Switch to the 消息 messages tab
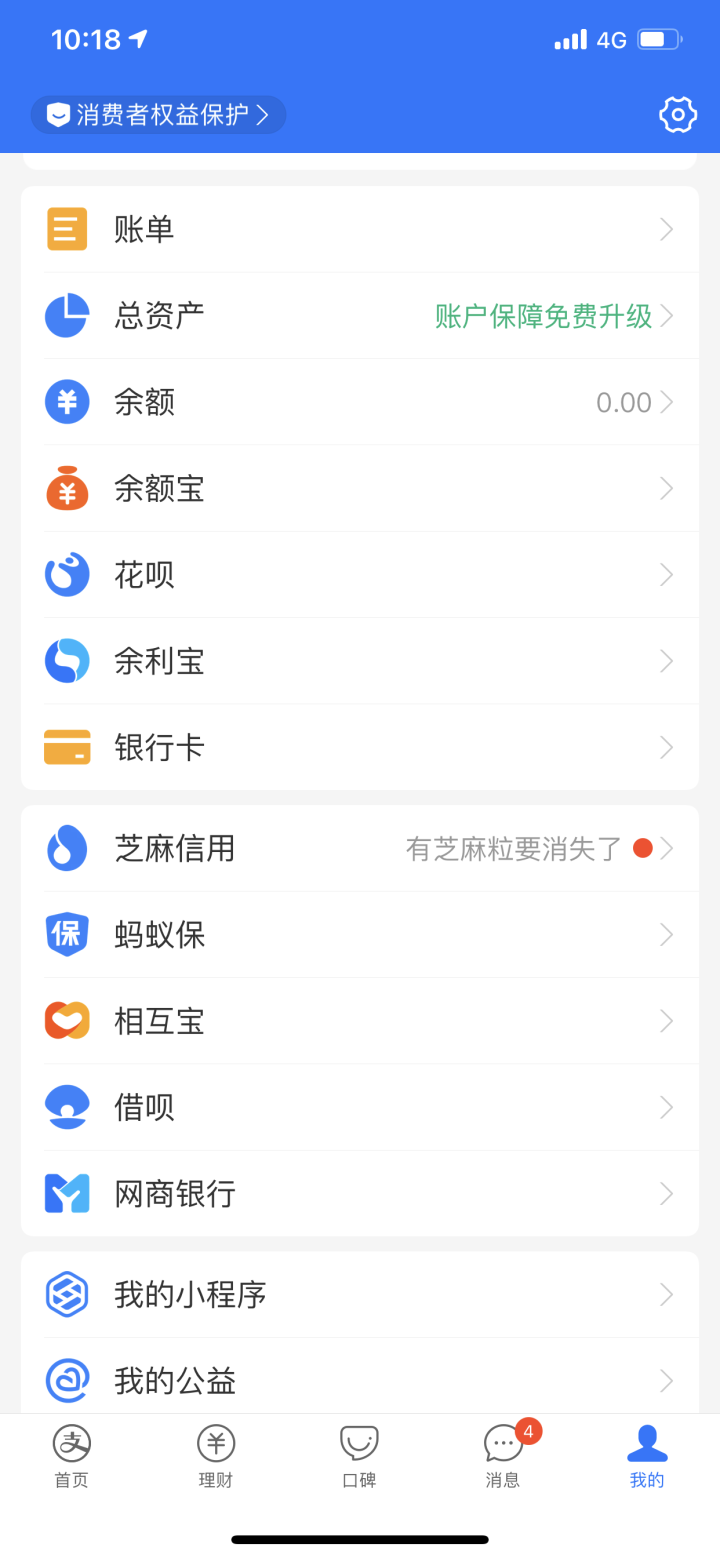Image resolution: width=720 pixels, height=1558 pixels. click(x=503, y=1456)
